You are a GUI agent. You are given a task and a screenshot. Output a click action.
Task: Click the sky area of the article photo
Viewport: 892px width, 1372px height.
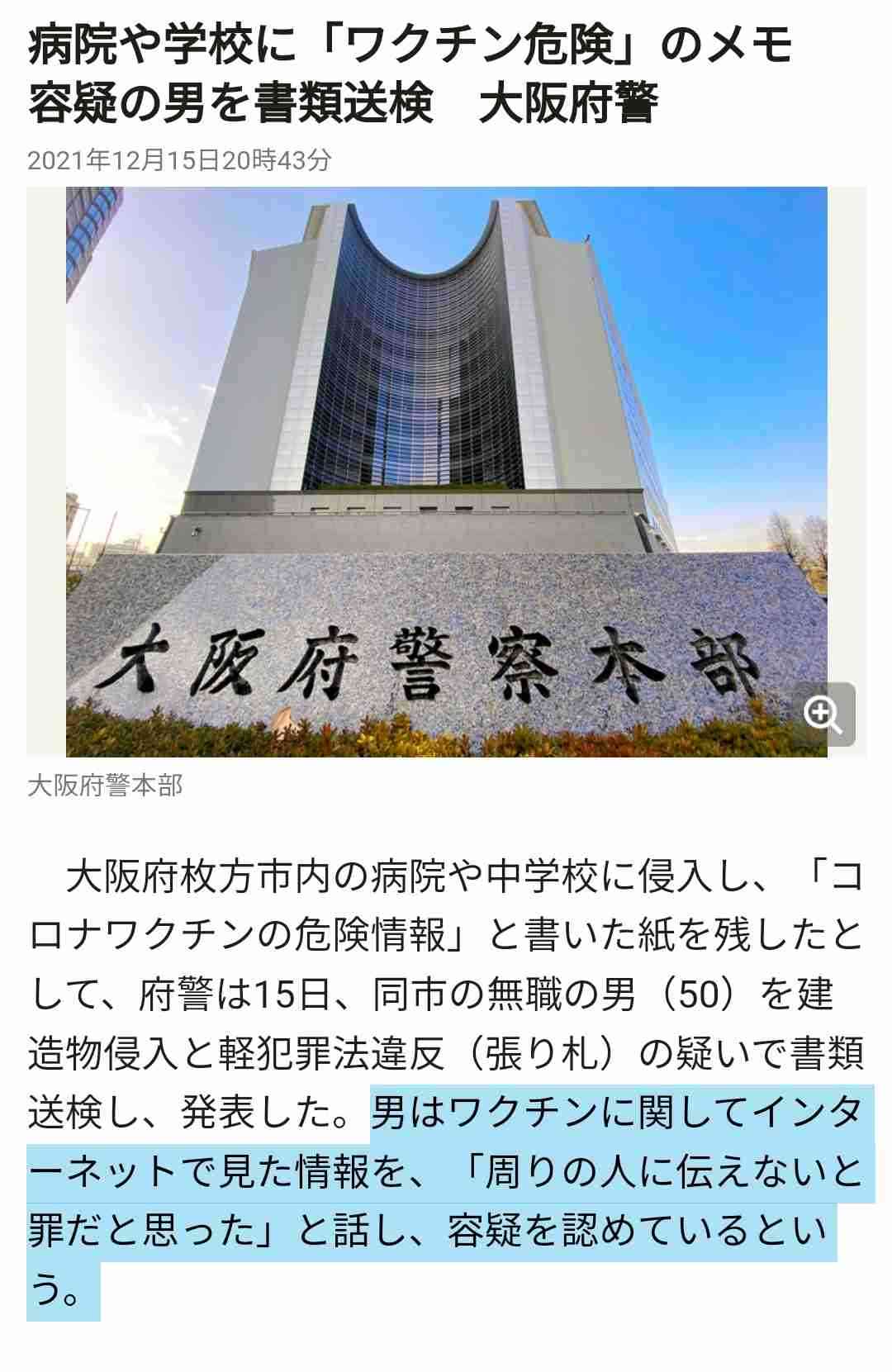[x=719, y=248]
